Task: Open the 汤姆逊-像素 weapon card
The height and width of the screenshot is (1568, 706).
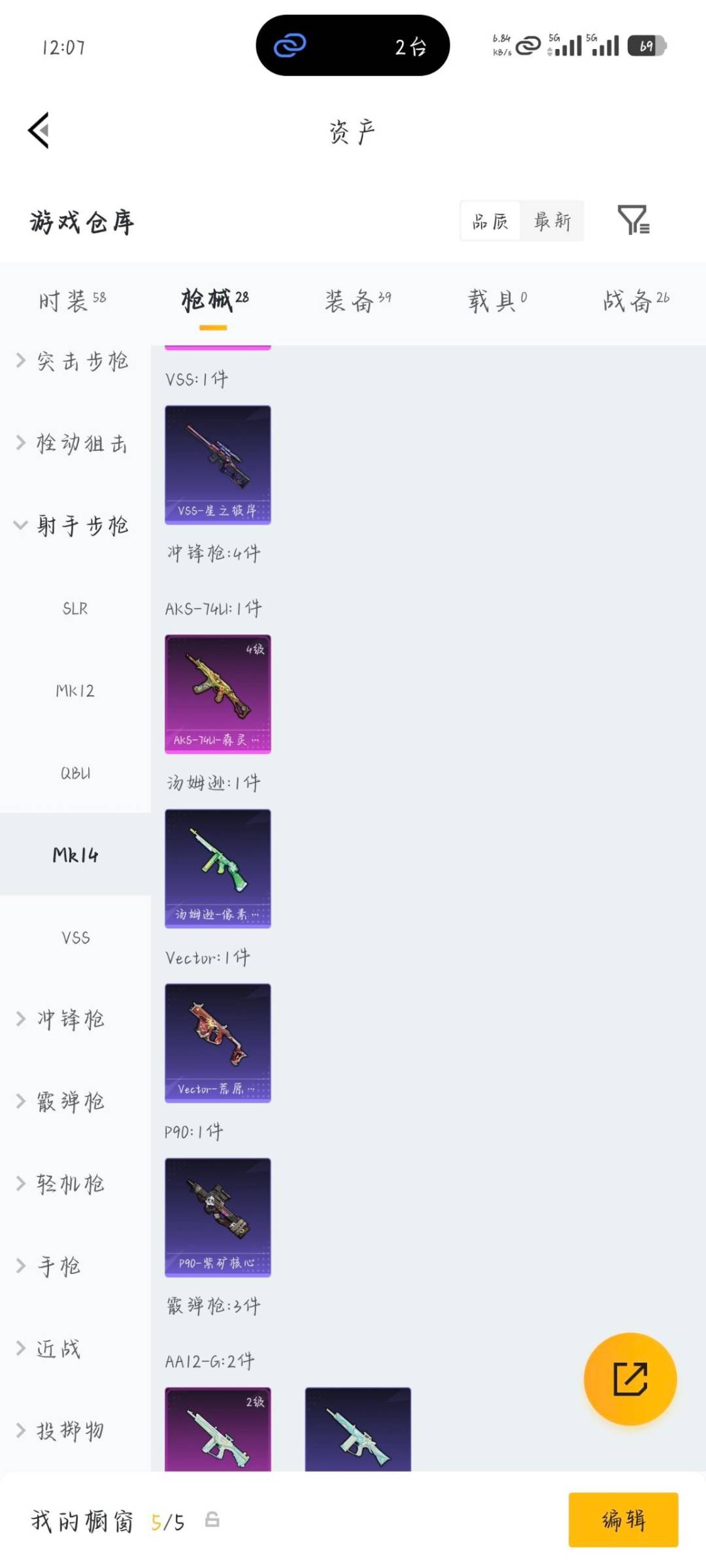Action: coord(218,869)
